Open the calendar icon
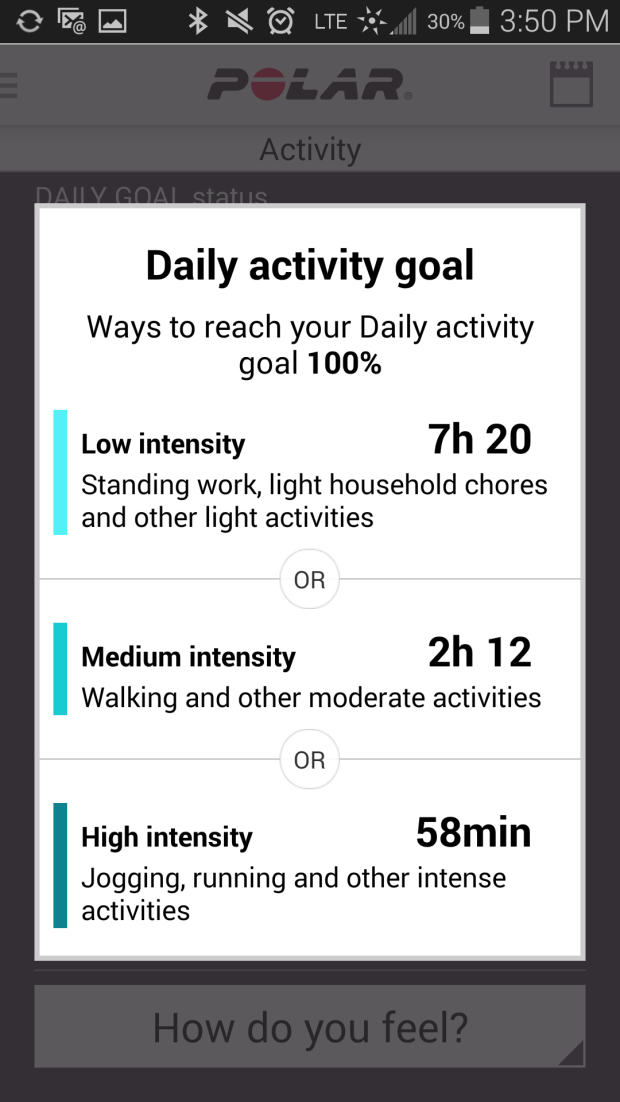The width and height of the screenshot is (620, 1102). 572,85
